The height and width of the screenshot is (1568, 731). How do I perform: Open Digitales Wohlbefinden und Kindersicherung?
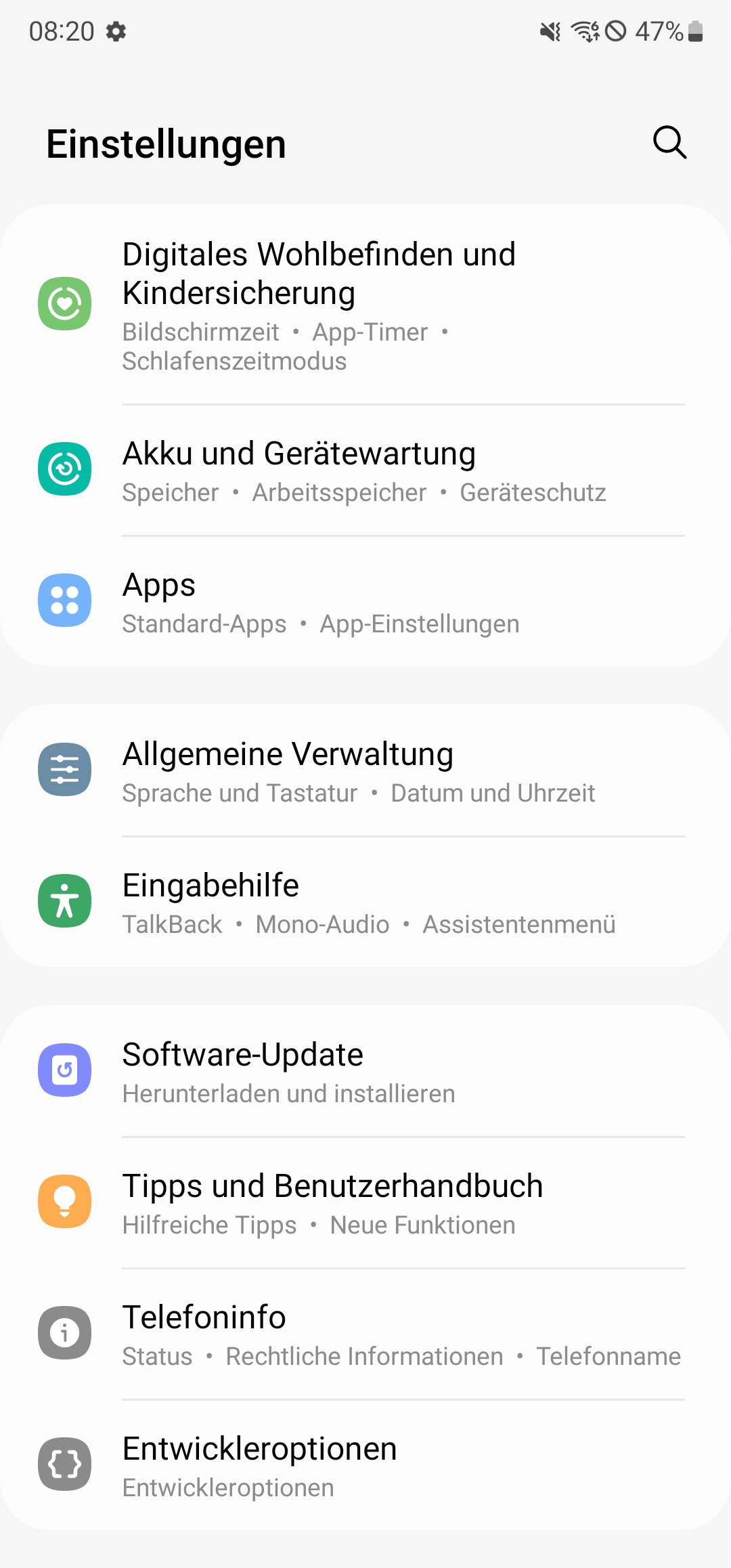365,305
